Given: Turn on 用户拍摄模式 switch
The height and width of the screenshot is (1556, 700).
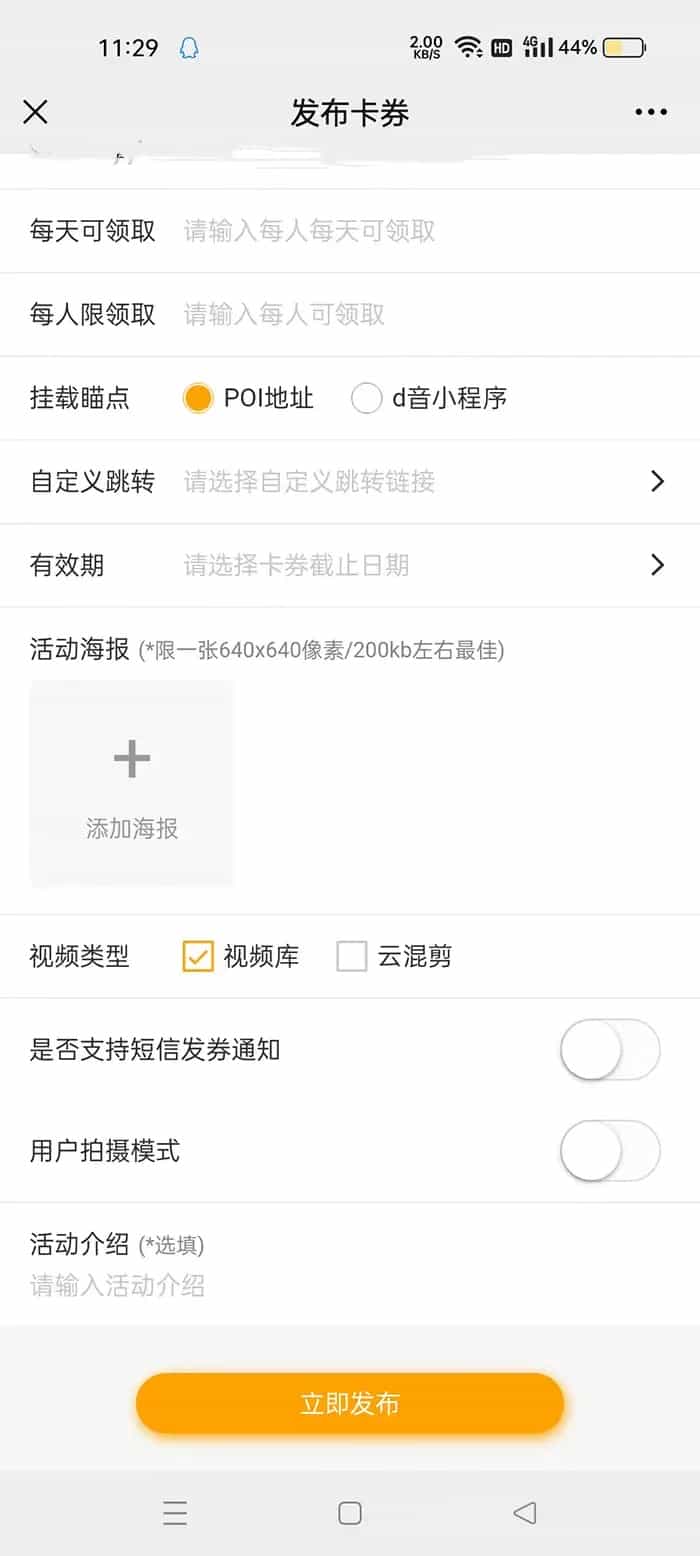Looking at the screenshot, I should (610, 1151).
